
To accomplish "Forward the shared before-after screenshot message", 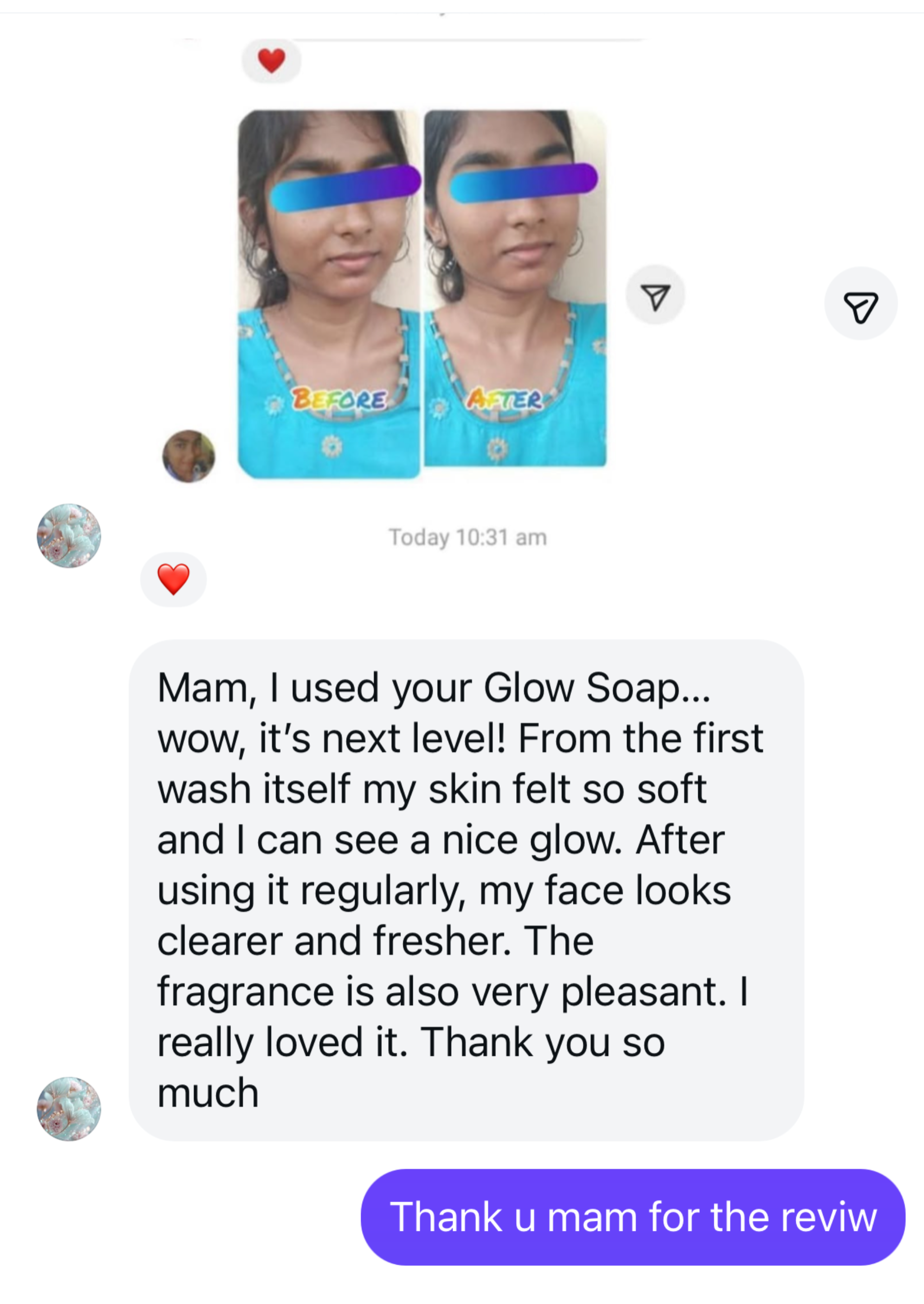I will (x=860, y=303).
